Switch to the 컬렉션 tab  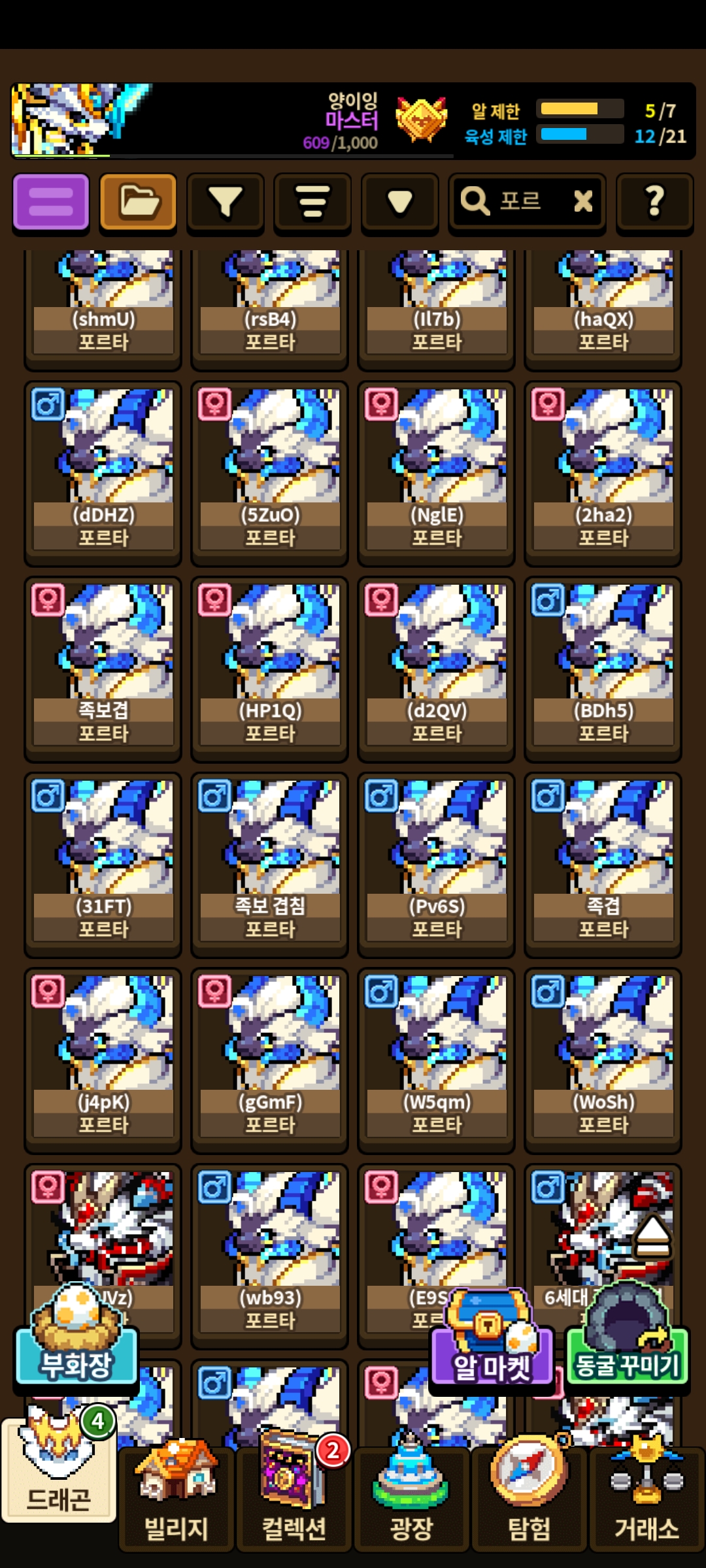[294, 1503]
